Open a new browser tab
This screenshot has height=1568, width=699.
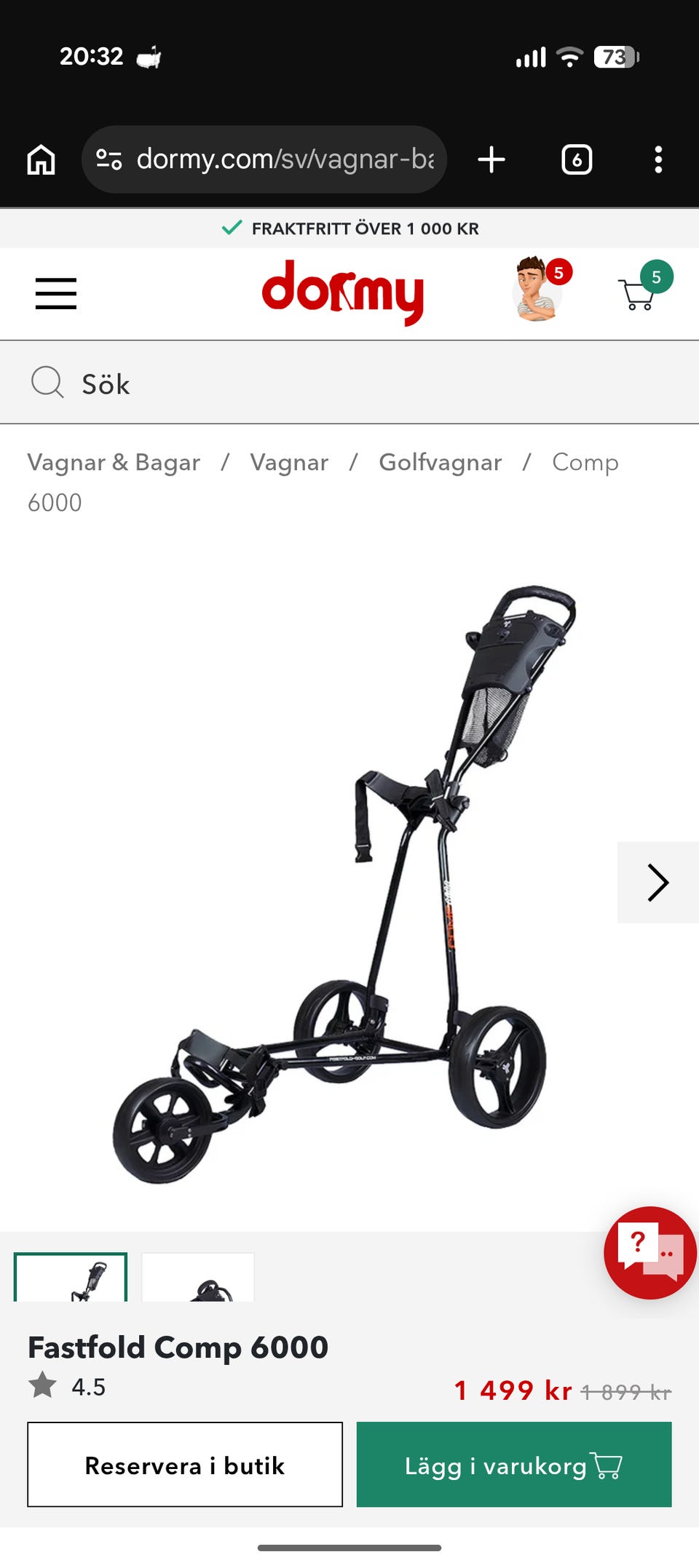point(491,159)
